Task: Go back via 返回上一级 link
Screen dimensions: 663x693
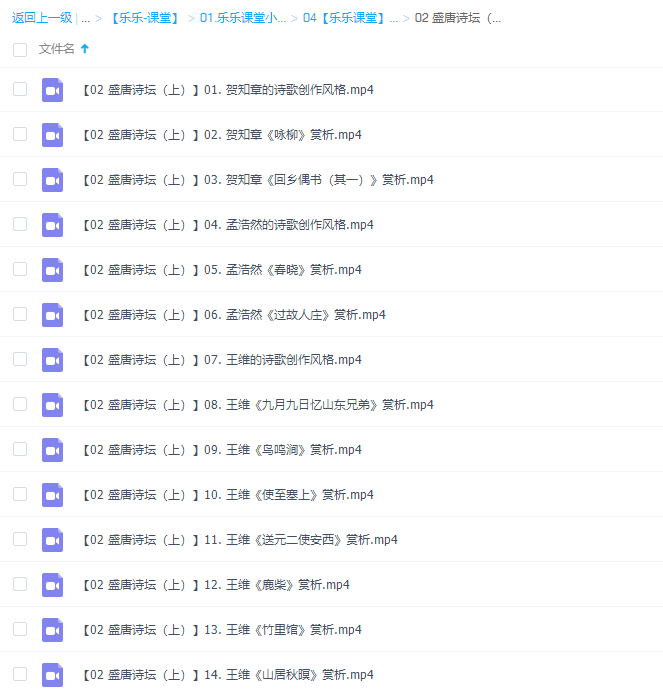Action: (x=41, y=18)
